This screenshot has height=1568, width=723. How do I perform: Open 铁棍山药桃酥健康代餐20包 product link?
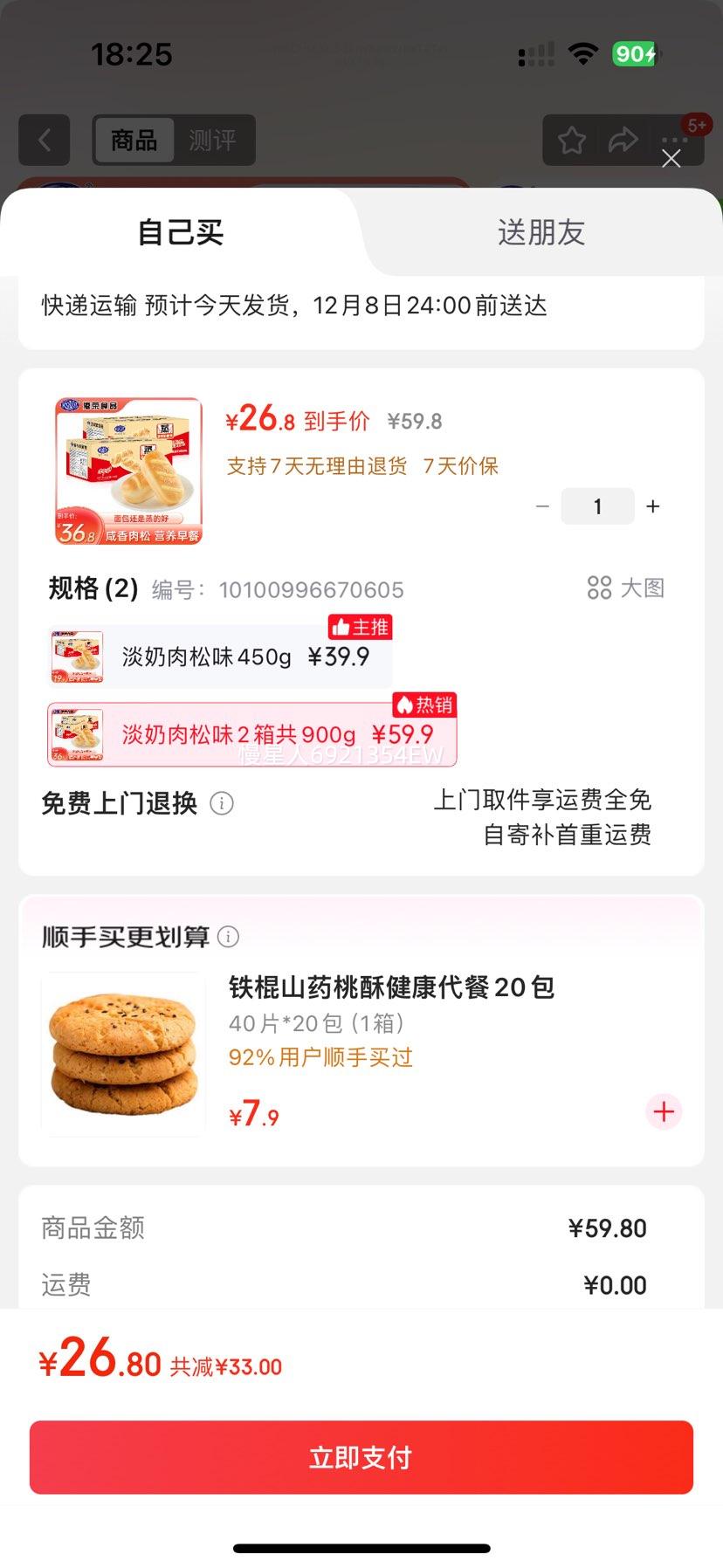click(x=389, y=987)
